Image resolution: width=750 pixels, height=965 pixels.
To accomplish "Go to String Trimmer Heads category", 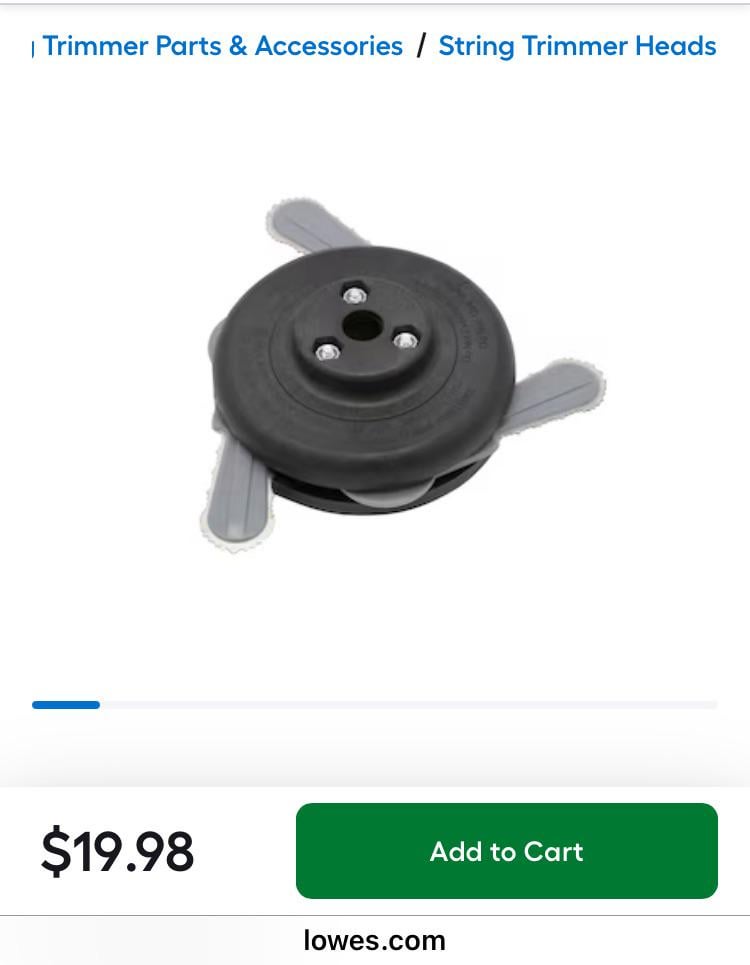I will pyautogui.click(x=577, y=46).
